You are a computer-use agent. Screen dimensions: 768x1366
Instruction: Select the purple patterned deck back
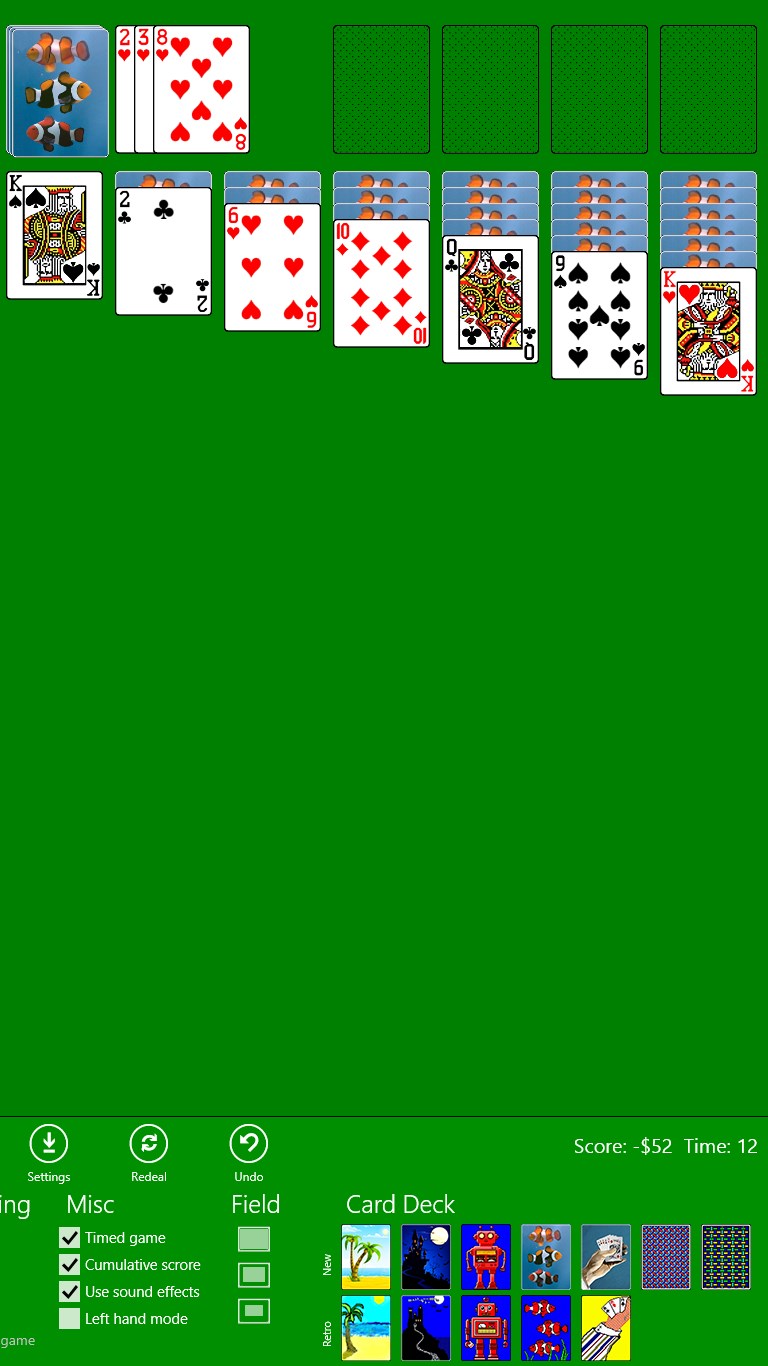(x=666, y=1256)
